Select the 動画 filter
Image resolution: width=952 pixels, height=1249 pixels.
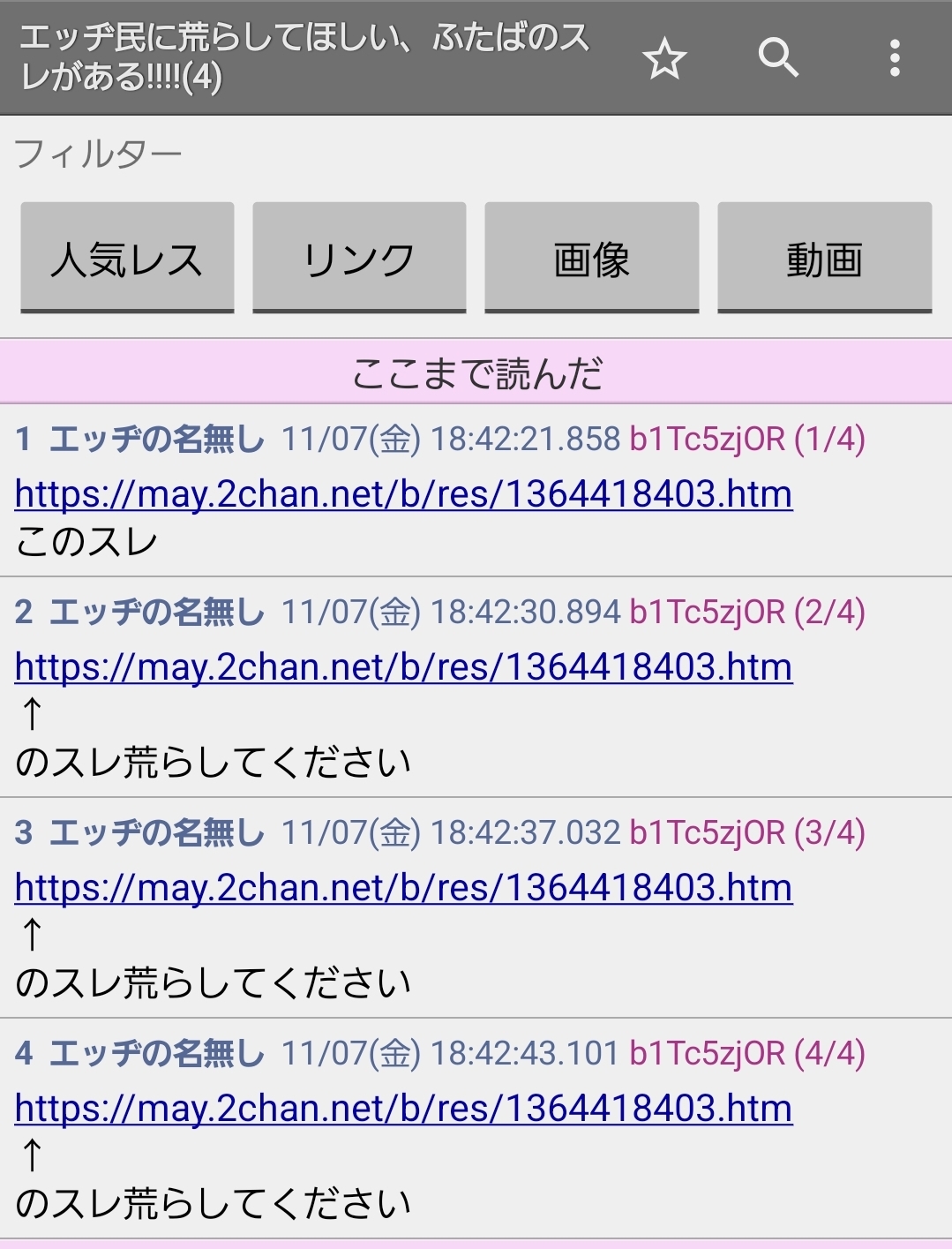point(824,259)
